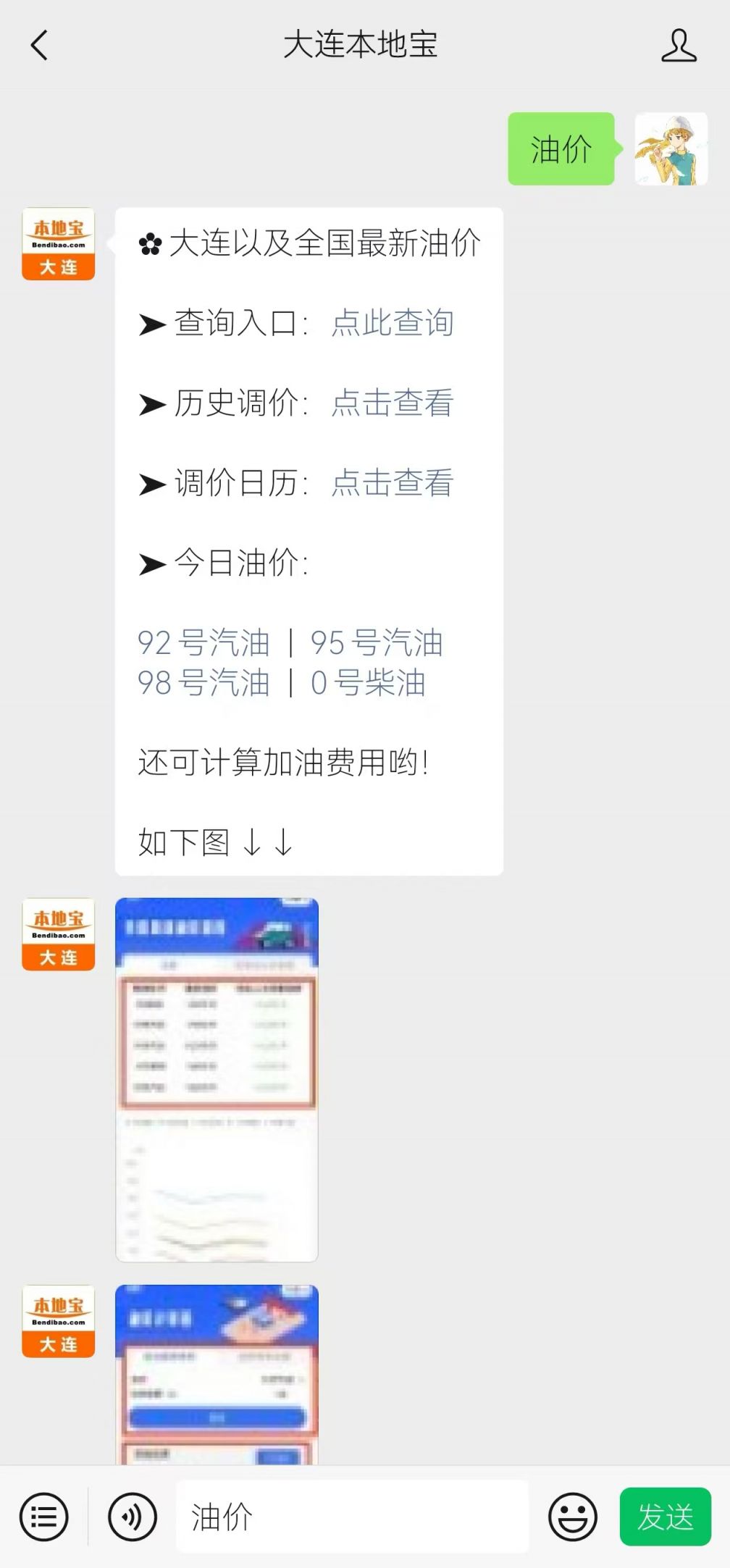
Task: Open the 点此查询 query link
Action: pos(393,323)
